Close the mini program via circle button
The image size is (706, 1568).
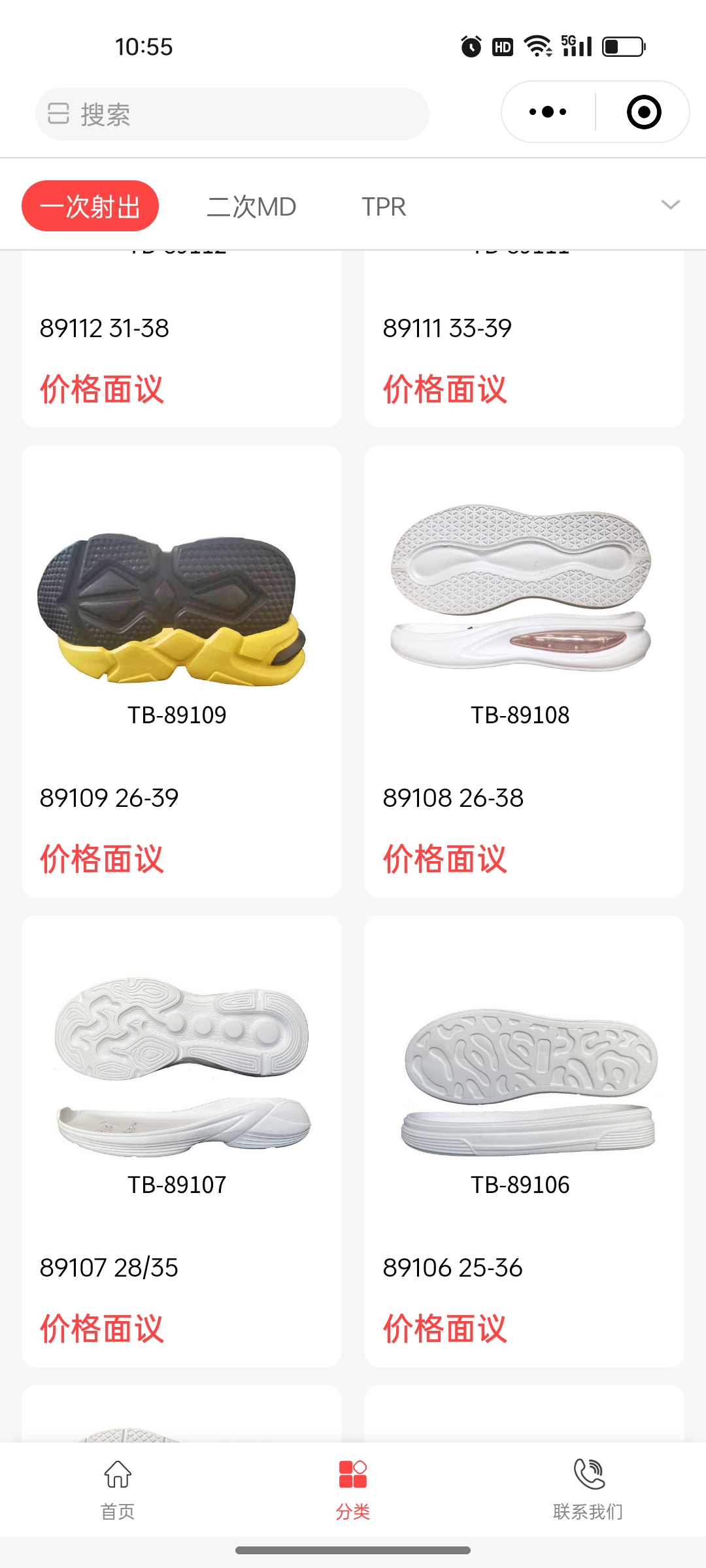(643, 112)
